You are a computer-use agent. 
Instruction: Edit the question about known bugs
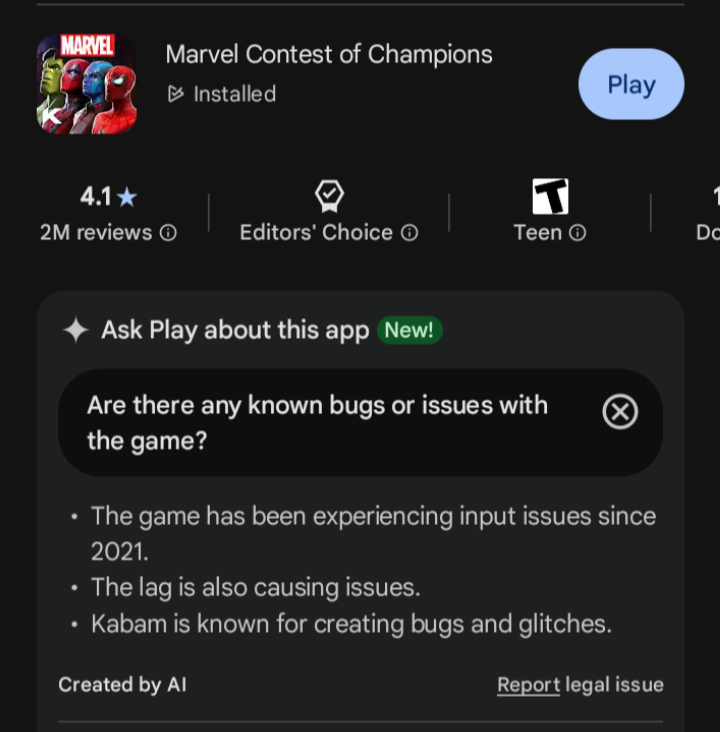pyautogui.click(x=320, y=422)
